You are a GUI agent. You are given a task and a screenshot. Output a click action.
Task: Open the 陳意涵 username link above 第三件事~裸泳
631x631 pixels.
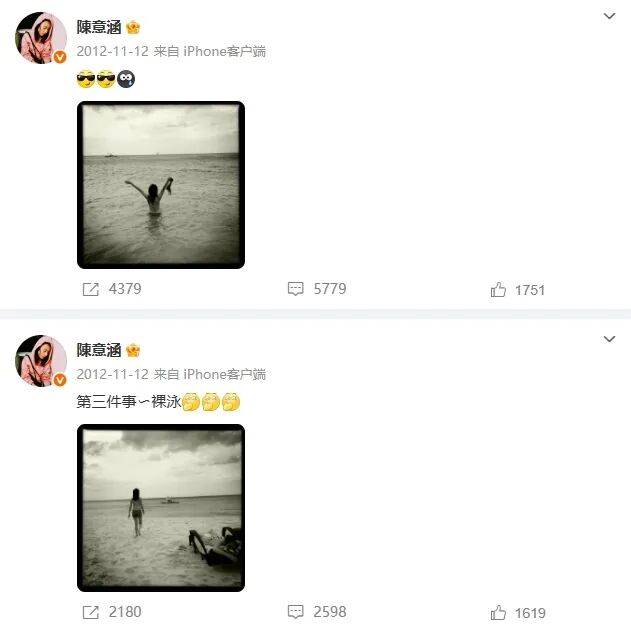(99, 350)
